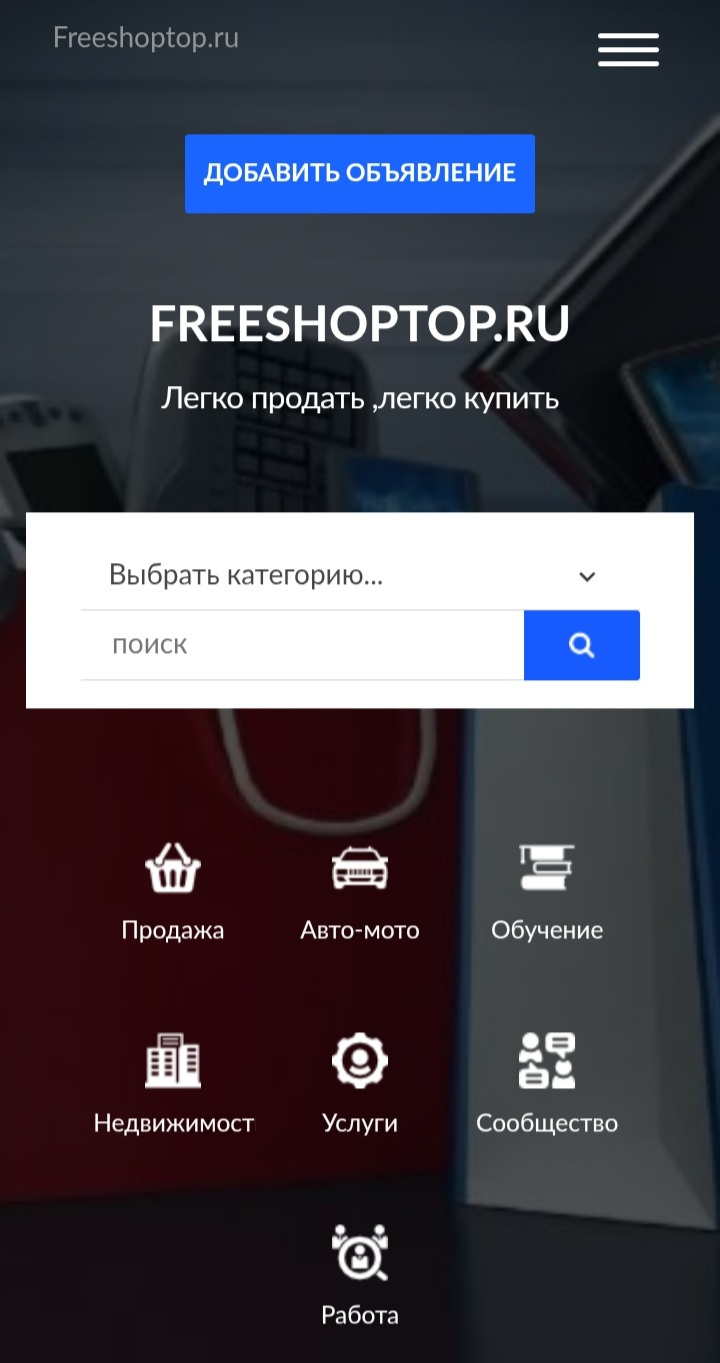Tap the ДОБАВИТЬ ОБЪЯВЛЕНИЕ button
Image resolution: width=720 pixels, height=1363 pixels.
(360, 173)
